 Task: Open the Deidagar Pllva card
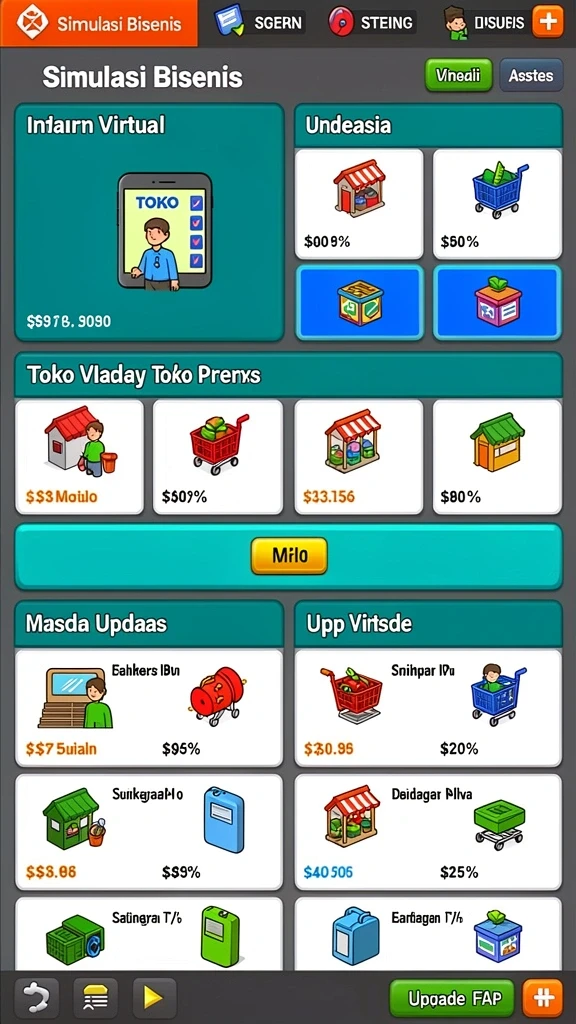tap(428, 832)
